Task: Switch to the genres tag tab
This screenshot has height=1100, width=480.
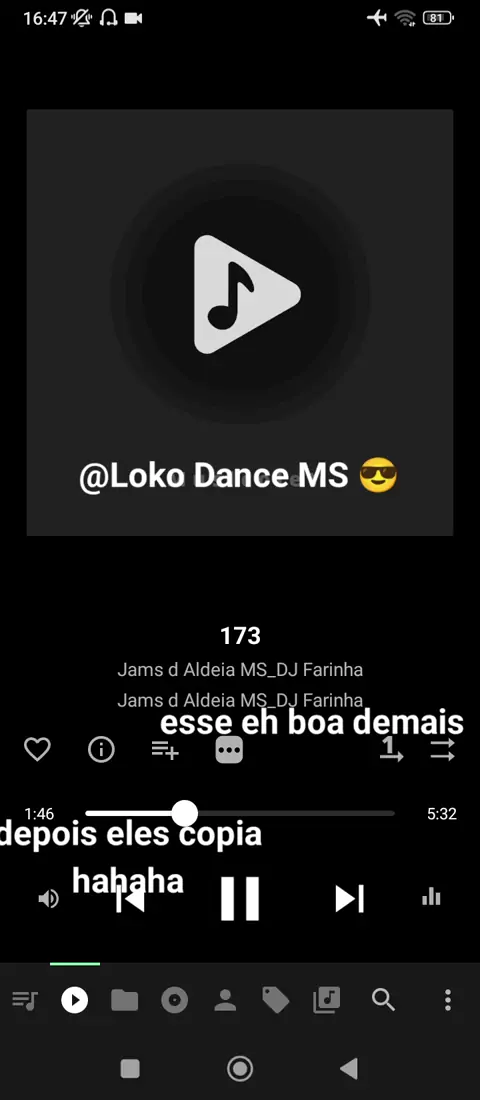Action: (x=275, y=1000)
